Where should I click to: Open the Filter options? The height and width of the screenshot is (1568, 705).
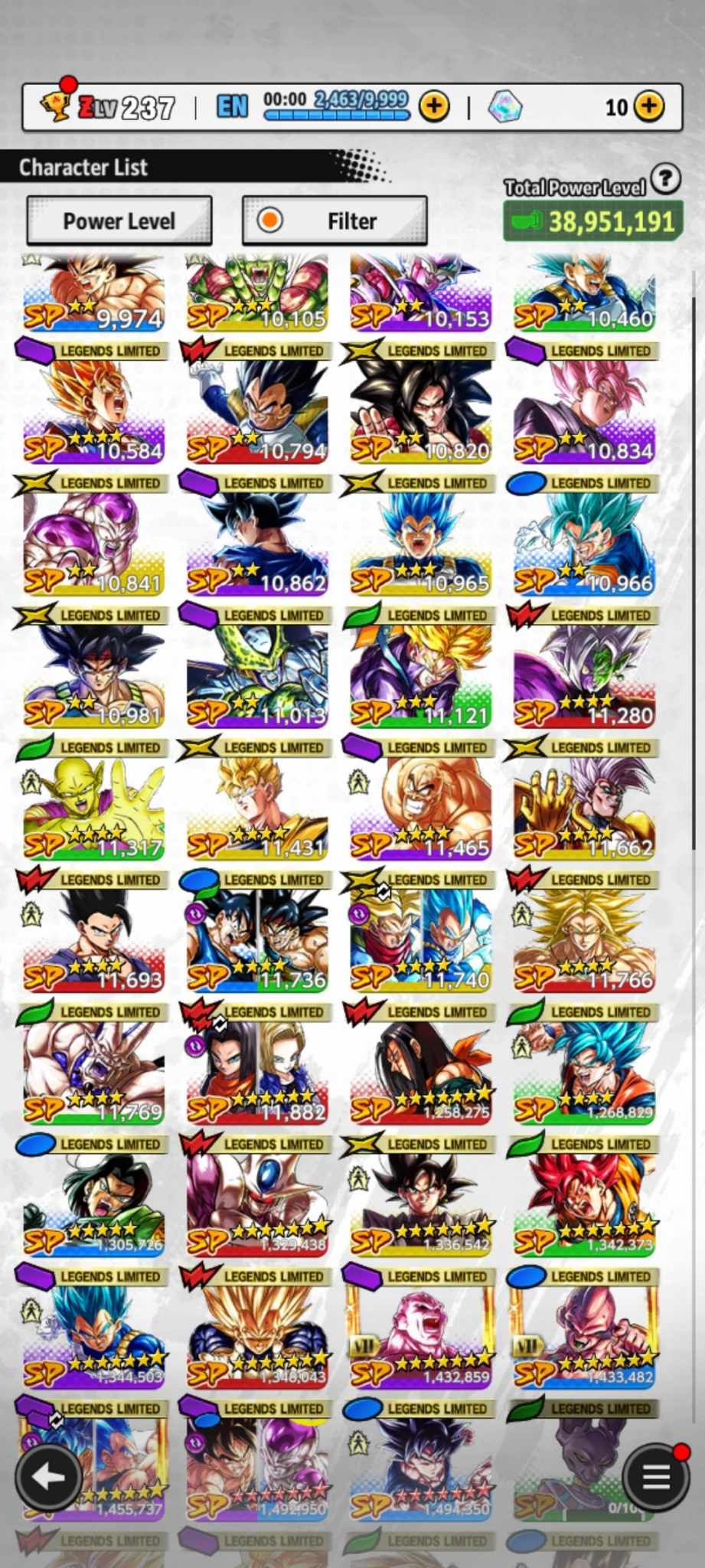point(335,221)
